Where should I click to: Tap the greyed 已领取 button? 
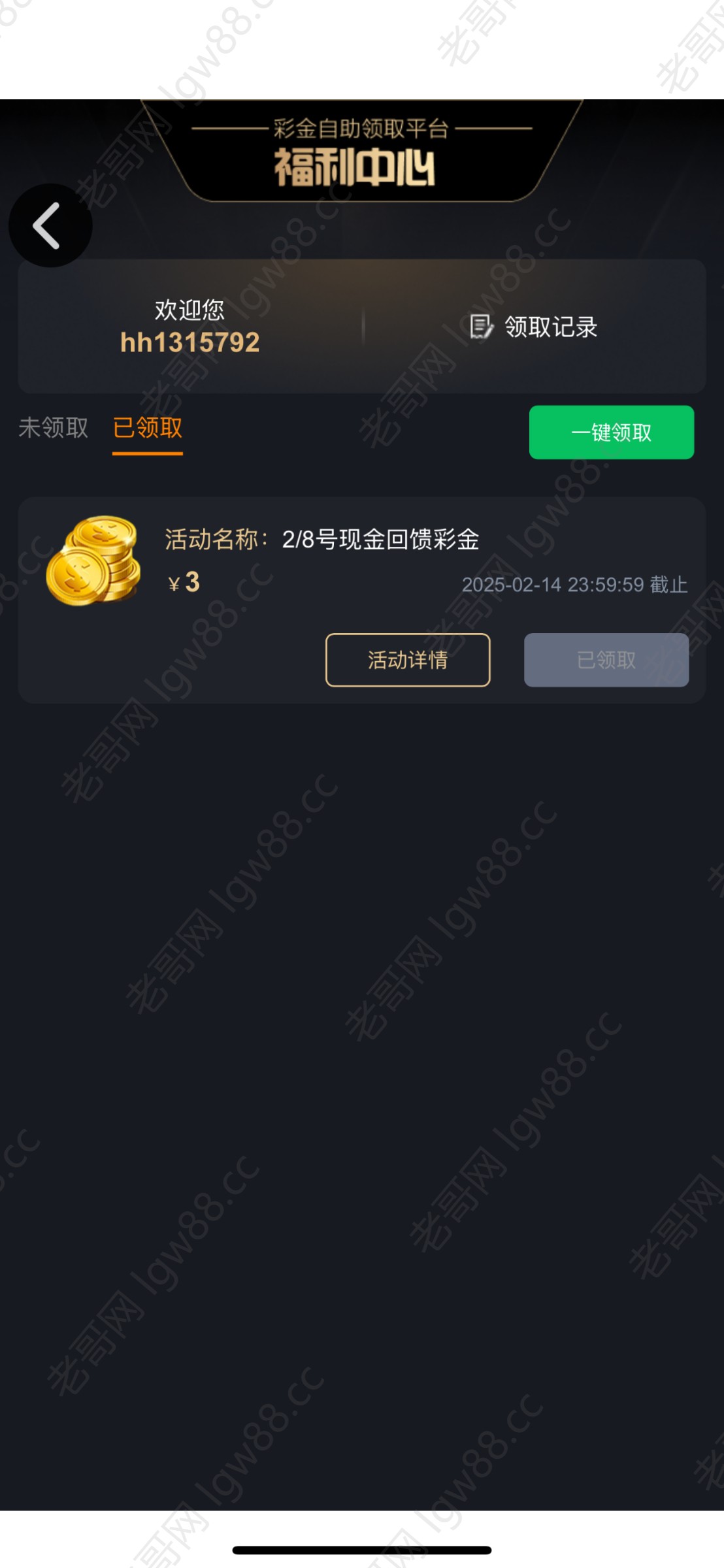(606, 660)
